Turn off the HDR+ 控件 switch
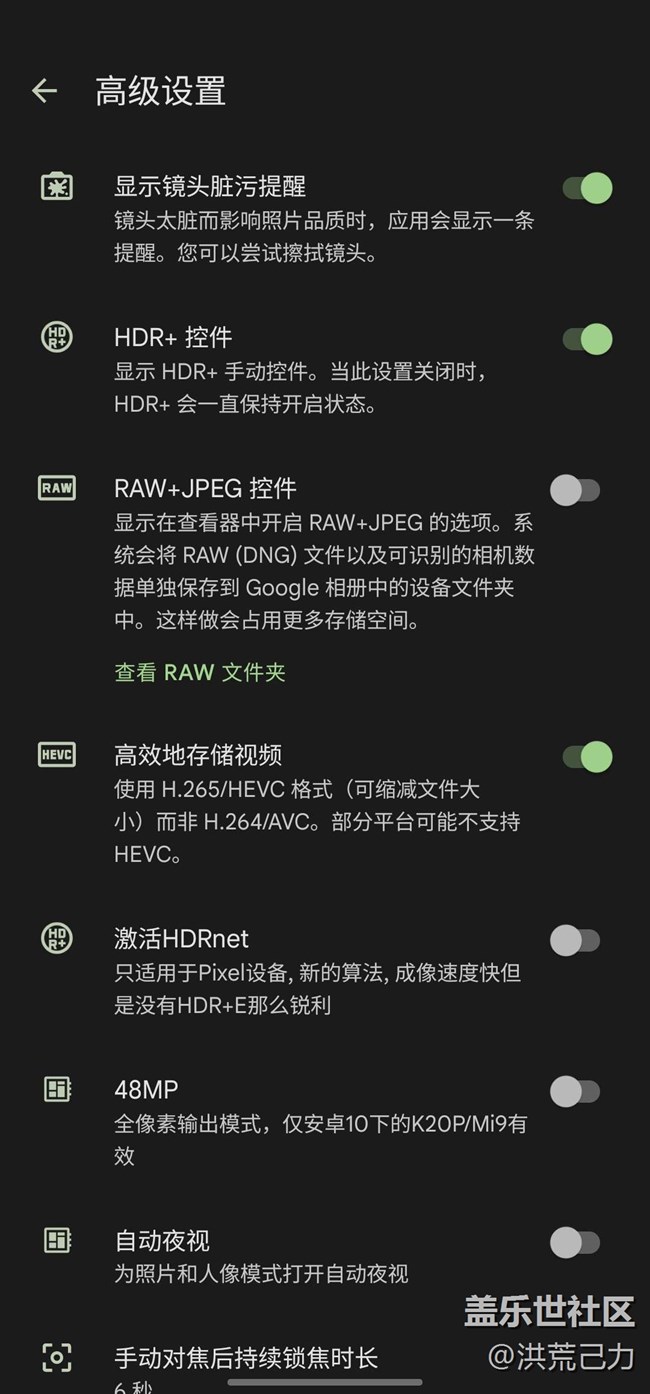This screenshot has height=1394, width=650. (x=587, y=339)
